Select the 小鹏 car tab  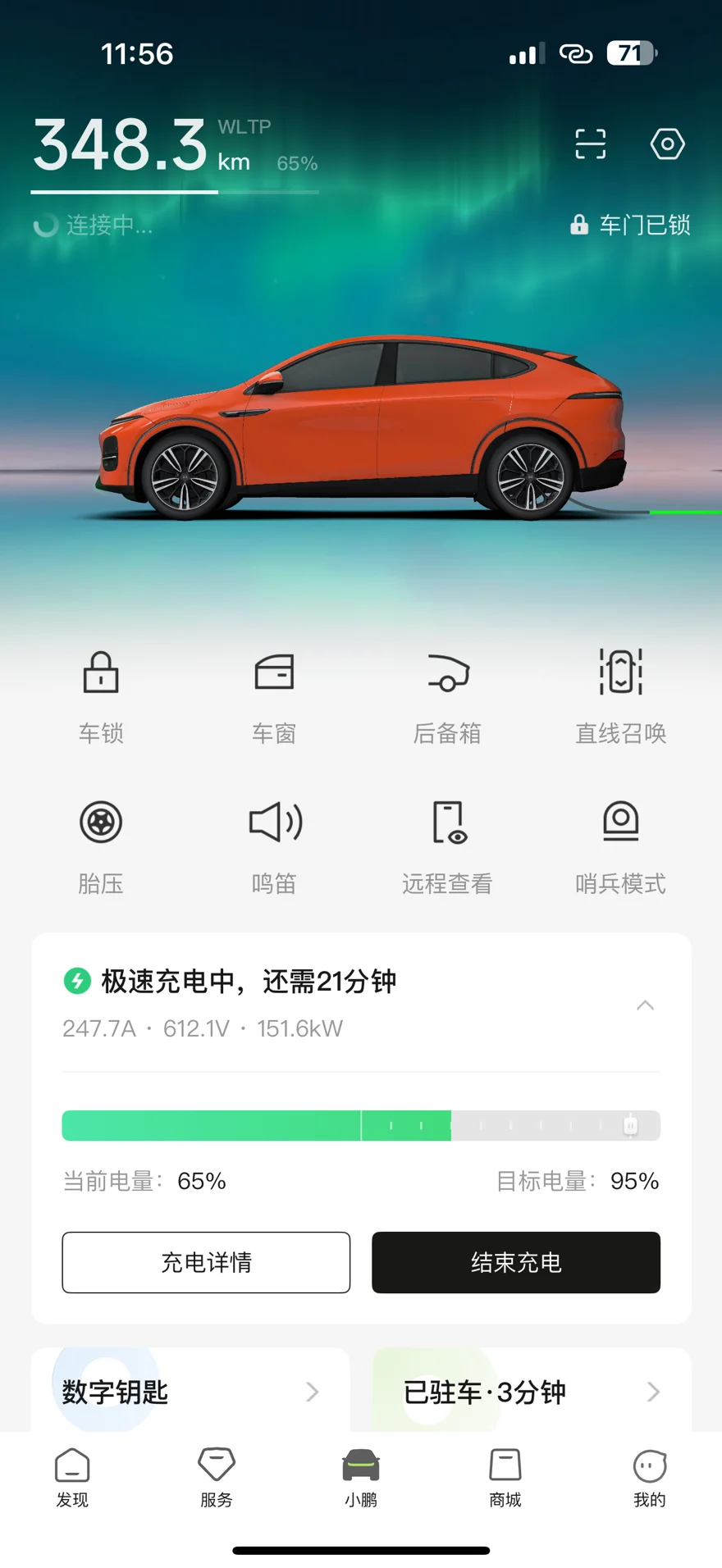(x=361, y=1478)
